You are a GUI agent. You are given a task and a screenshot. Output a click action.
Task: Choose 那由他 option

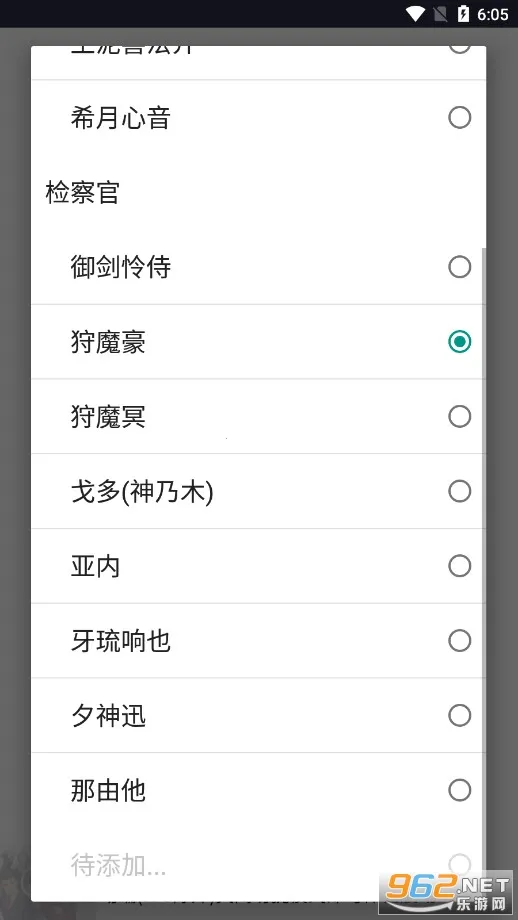click(258, 790)
